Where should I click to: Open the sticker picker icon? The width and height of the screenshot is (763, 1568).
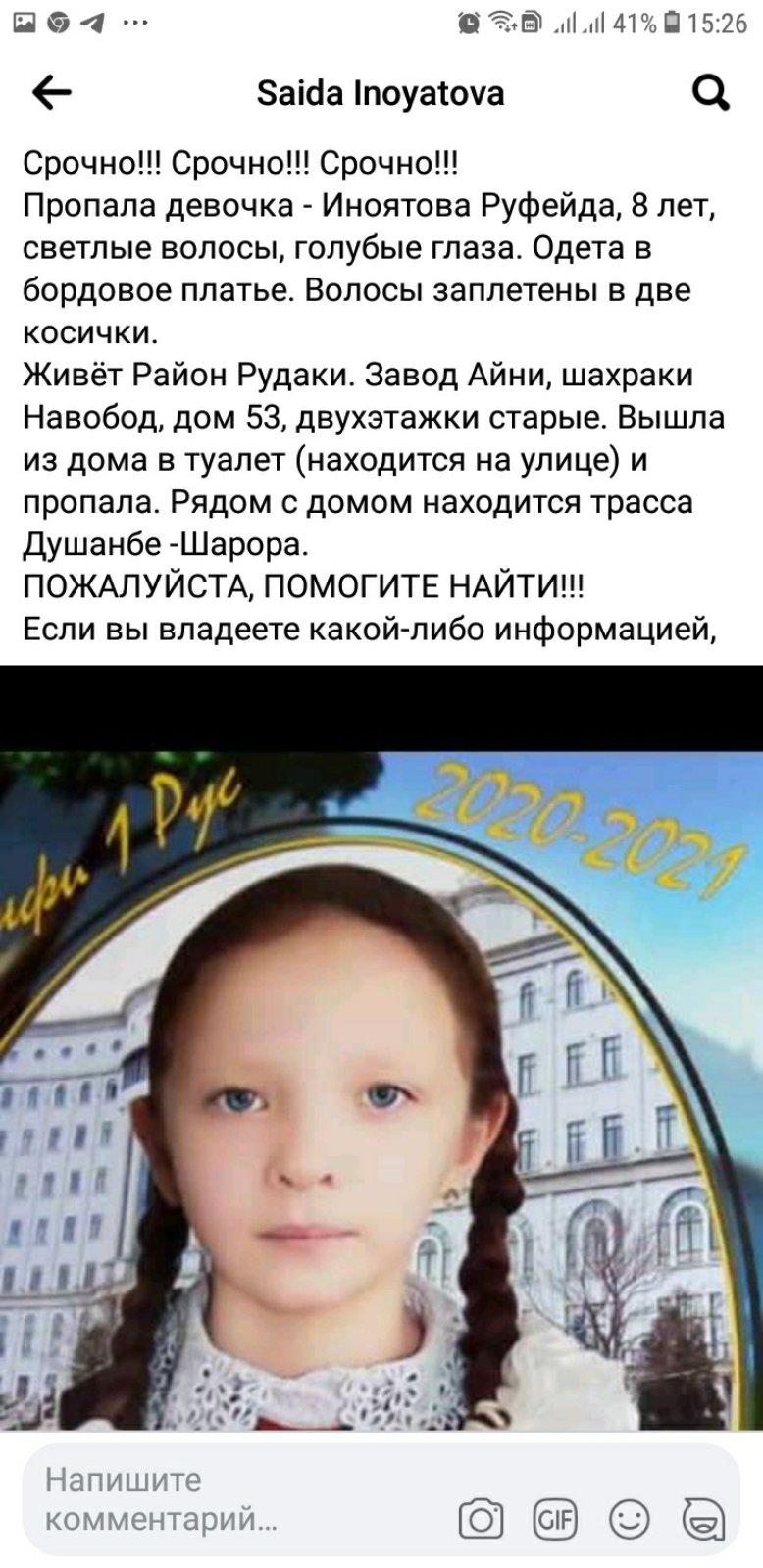[x=703, y=1519]
